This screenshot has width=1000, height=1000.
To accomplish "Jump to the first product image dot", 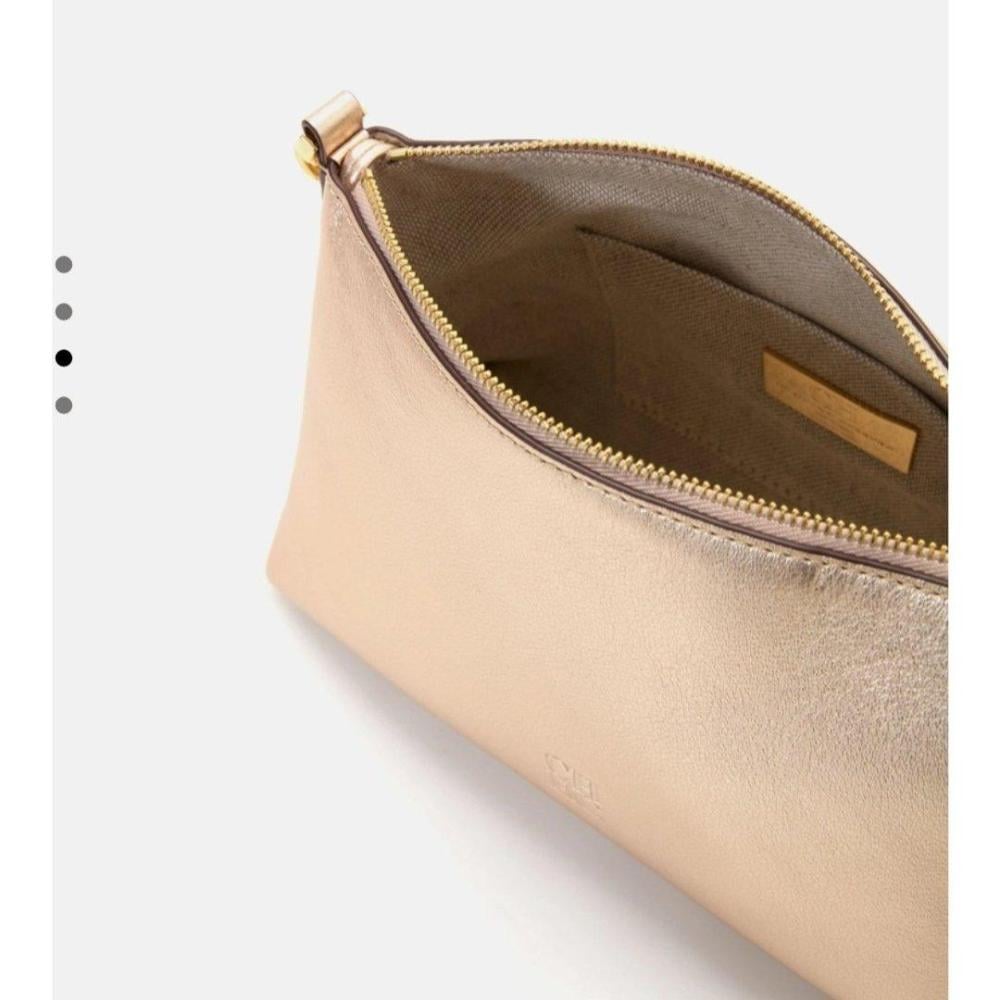I will point(64,265).
